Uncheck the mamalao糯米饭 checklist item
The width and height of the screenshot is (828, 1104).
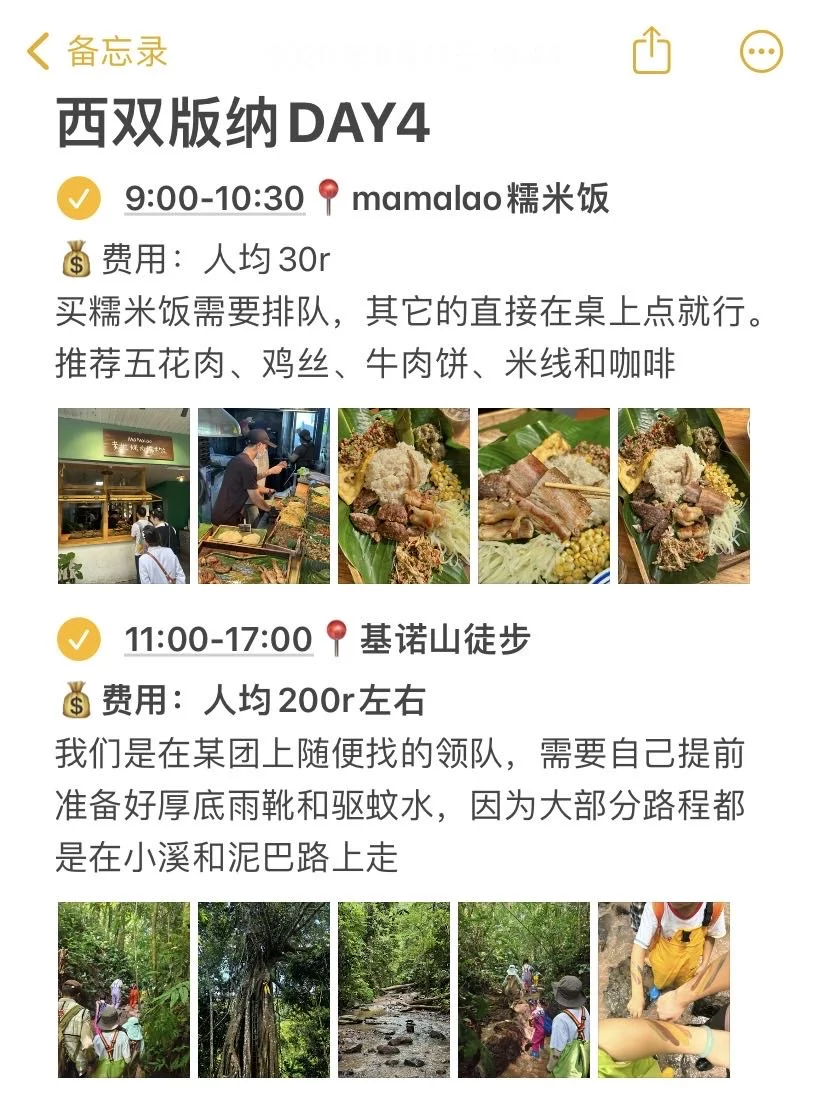pos(79,198)
